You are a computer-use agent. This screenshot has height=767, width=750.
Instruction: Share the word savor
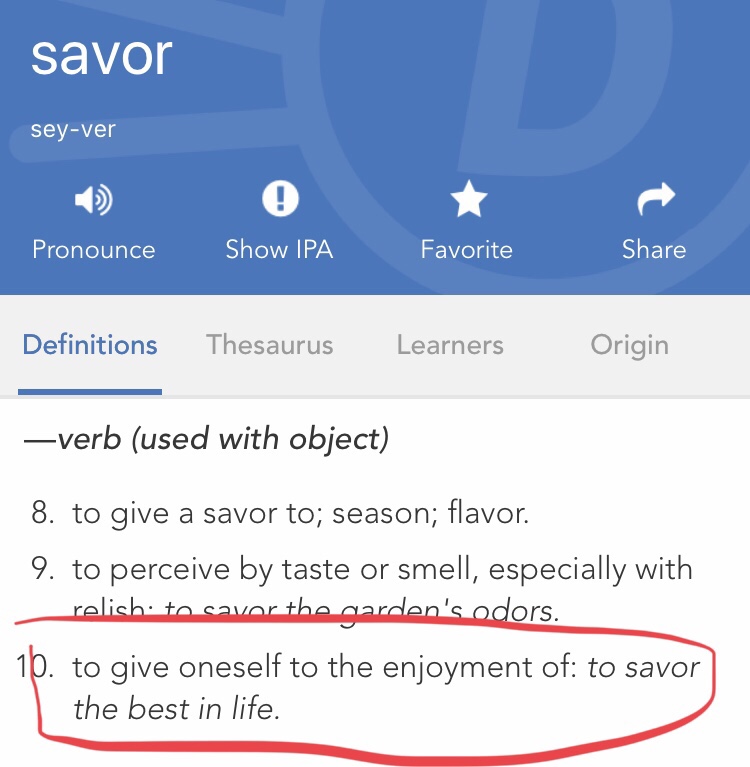[654, 222]
